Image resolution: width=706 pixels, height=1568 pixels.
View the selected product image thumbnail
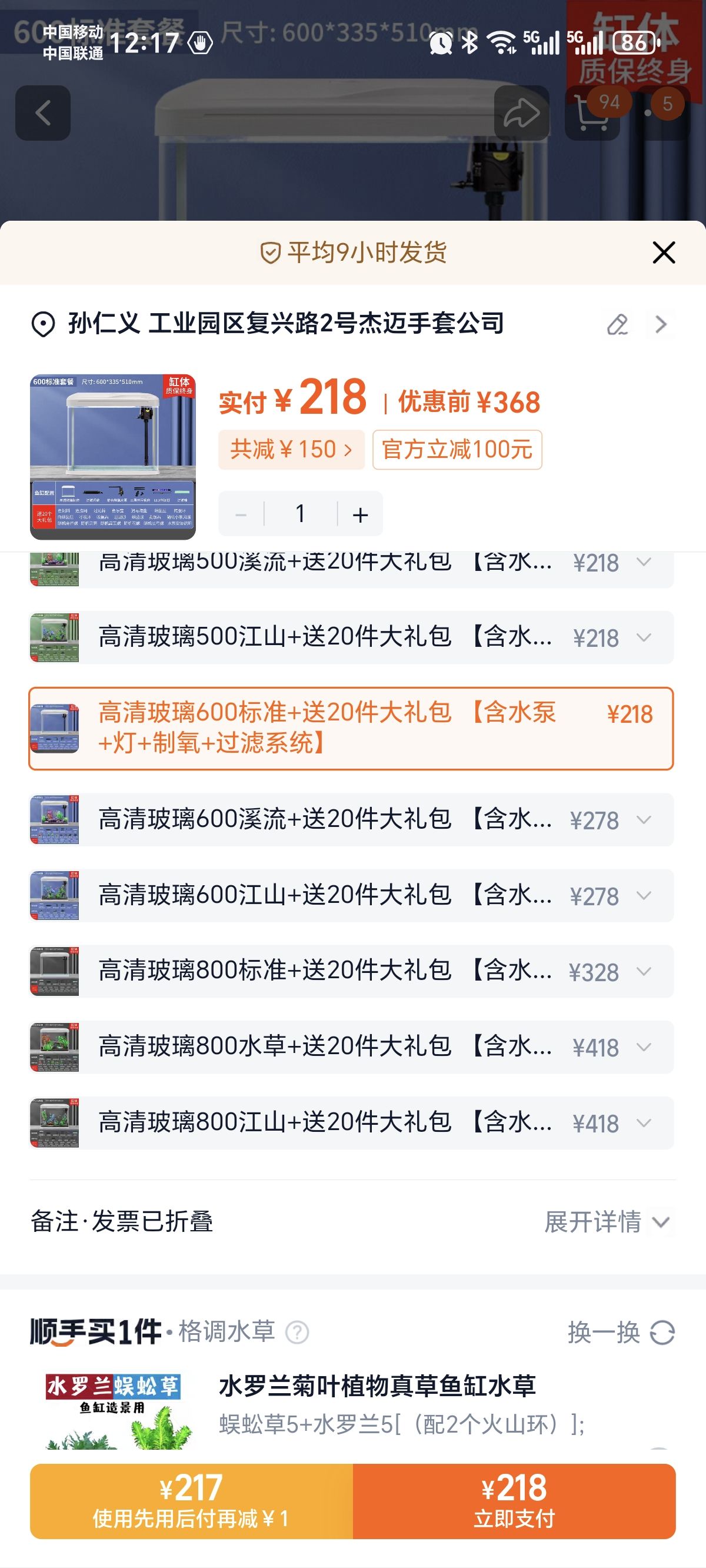(x=112, y=457)
